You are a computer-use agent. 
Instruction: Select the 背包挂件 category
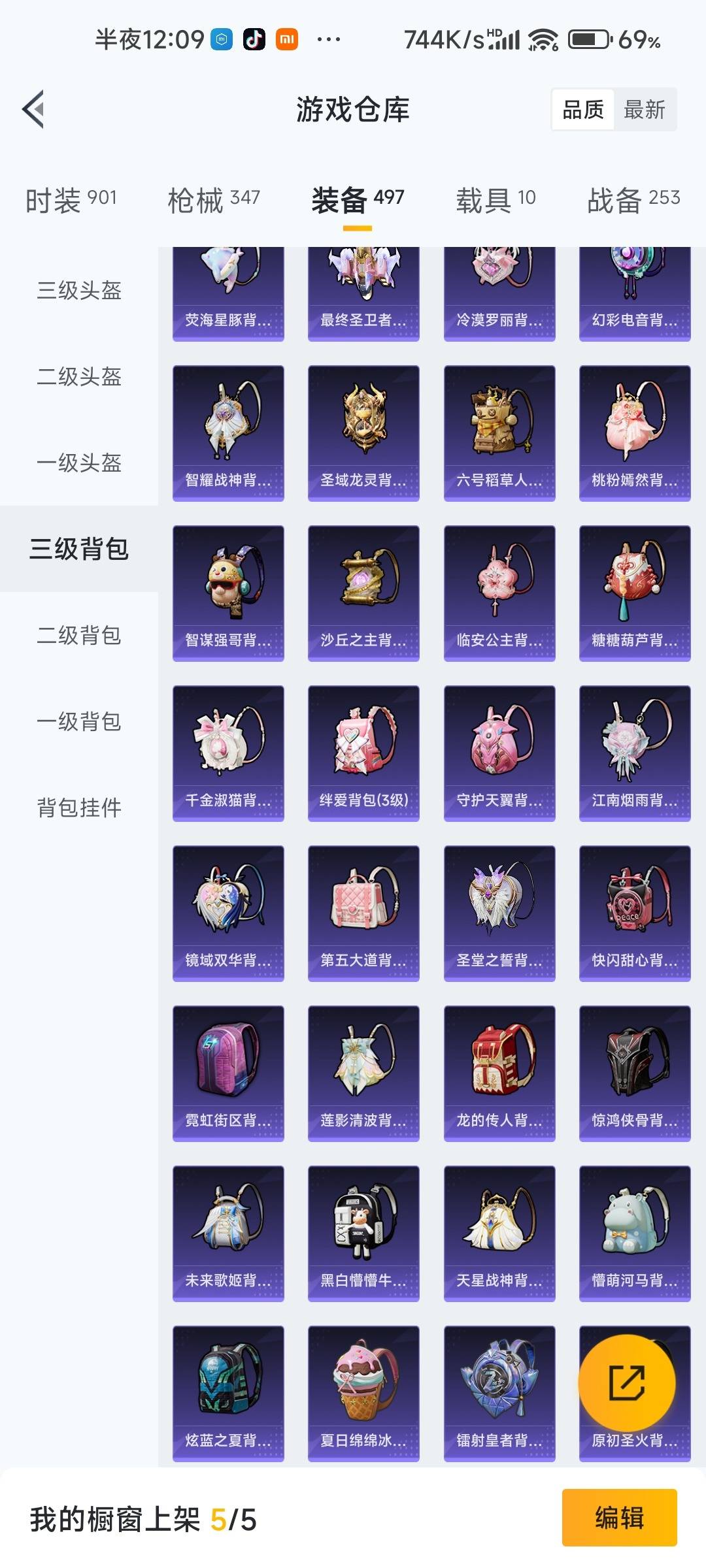[79, 808]
